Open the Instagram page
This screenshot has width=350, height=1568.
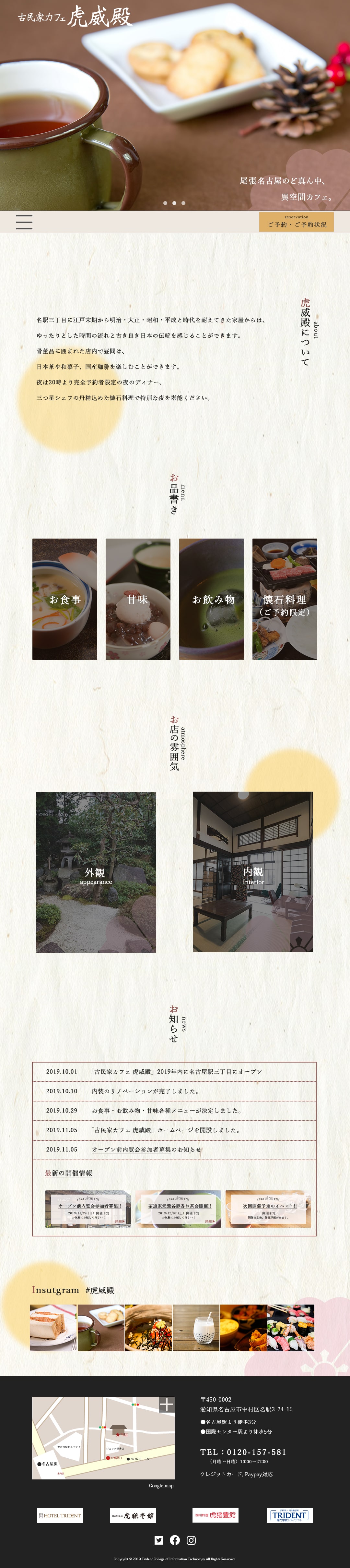[x=192, y=1540]
